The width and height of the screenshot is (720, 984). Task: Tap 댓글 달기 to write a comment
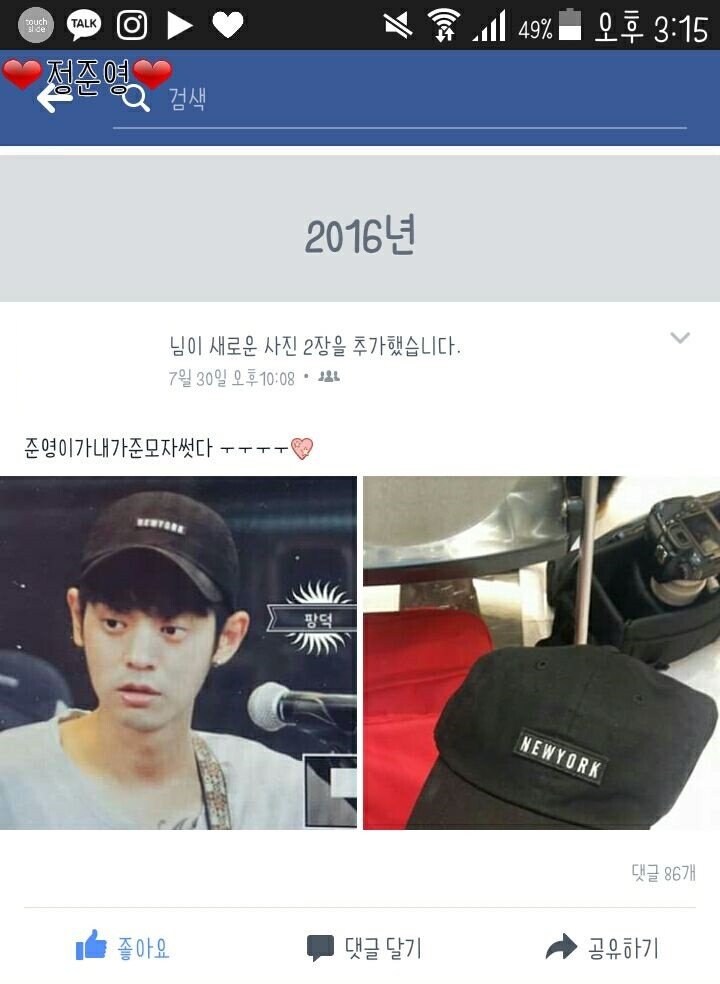click(364, 947)
